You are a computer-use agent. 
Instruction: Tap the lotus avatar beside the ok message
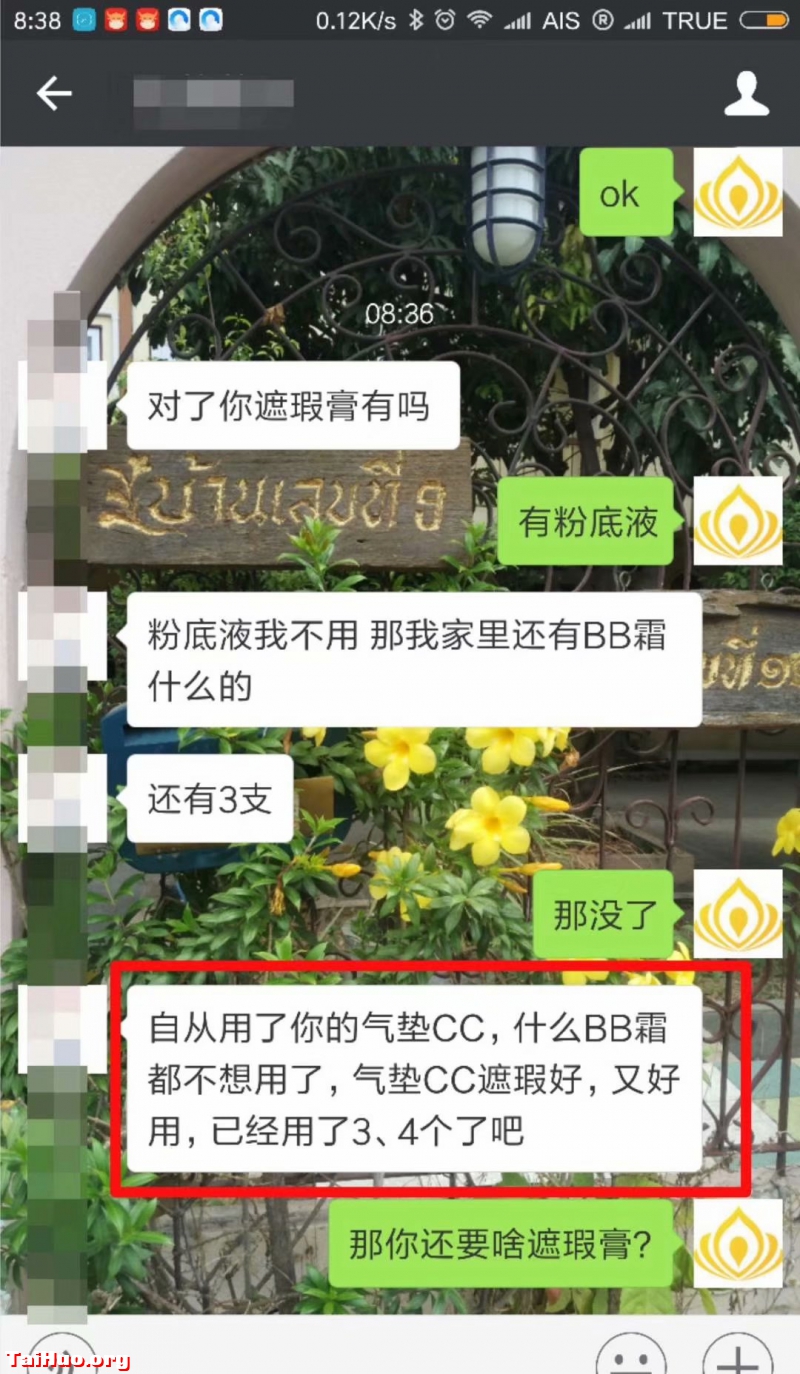[x=738, y=192]
